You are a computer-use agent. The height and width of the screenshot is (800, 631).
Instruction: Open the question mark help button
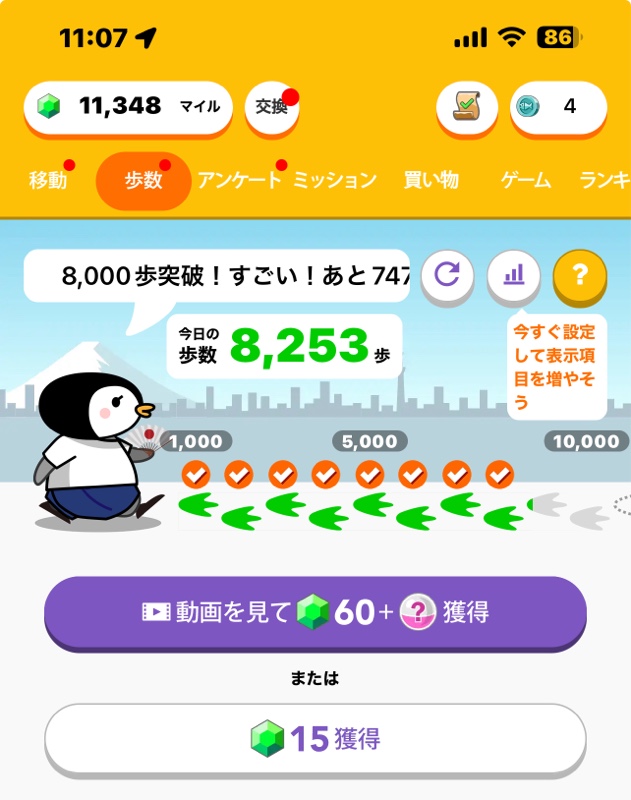pos(579,275)
